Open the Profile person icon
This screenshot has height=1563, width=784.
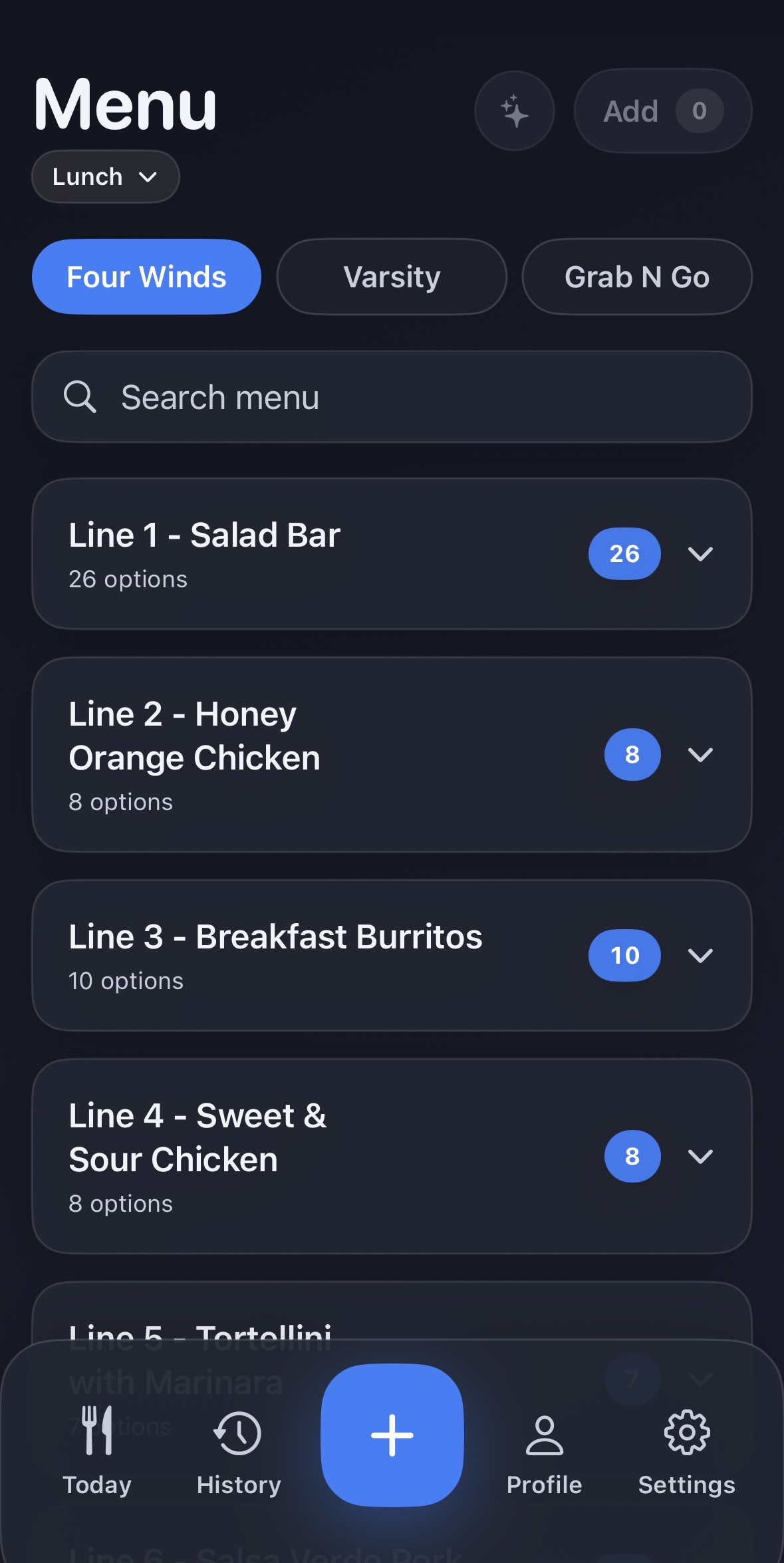tap(545, 1433)
